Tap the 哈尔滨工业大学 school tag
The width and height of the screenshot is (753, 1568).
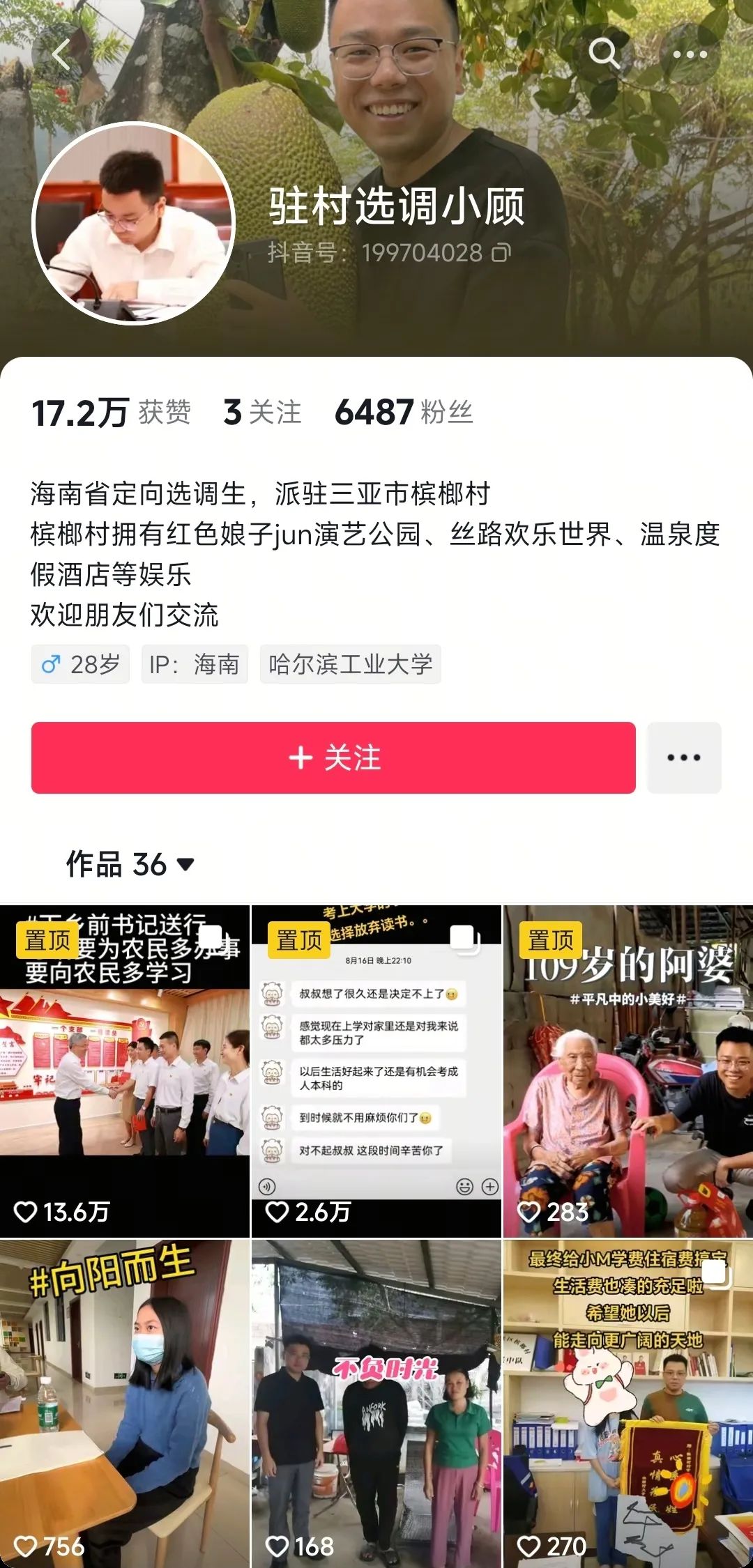[350, 664]
